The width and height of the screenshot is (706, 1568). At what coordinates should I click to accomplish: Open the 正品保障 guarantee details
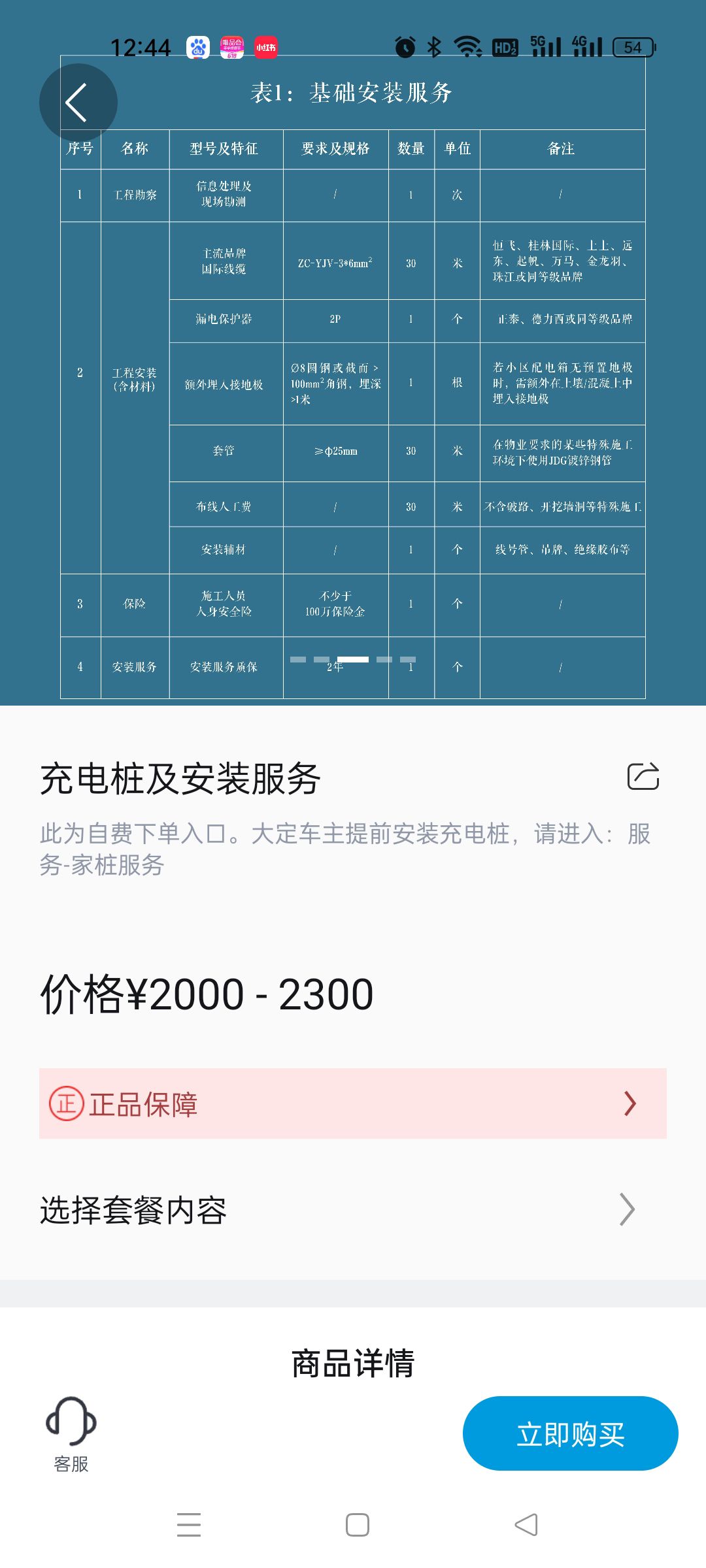click(x=353, y=1103)
